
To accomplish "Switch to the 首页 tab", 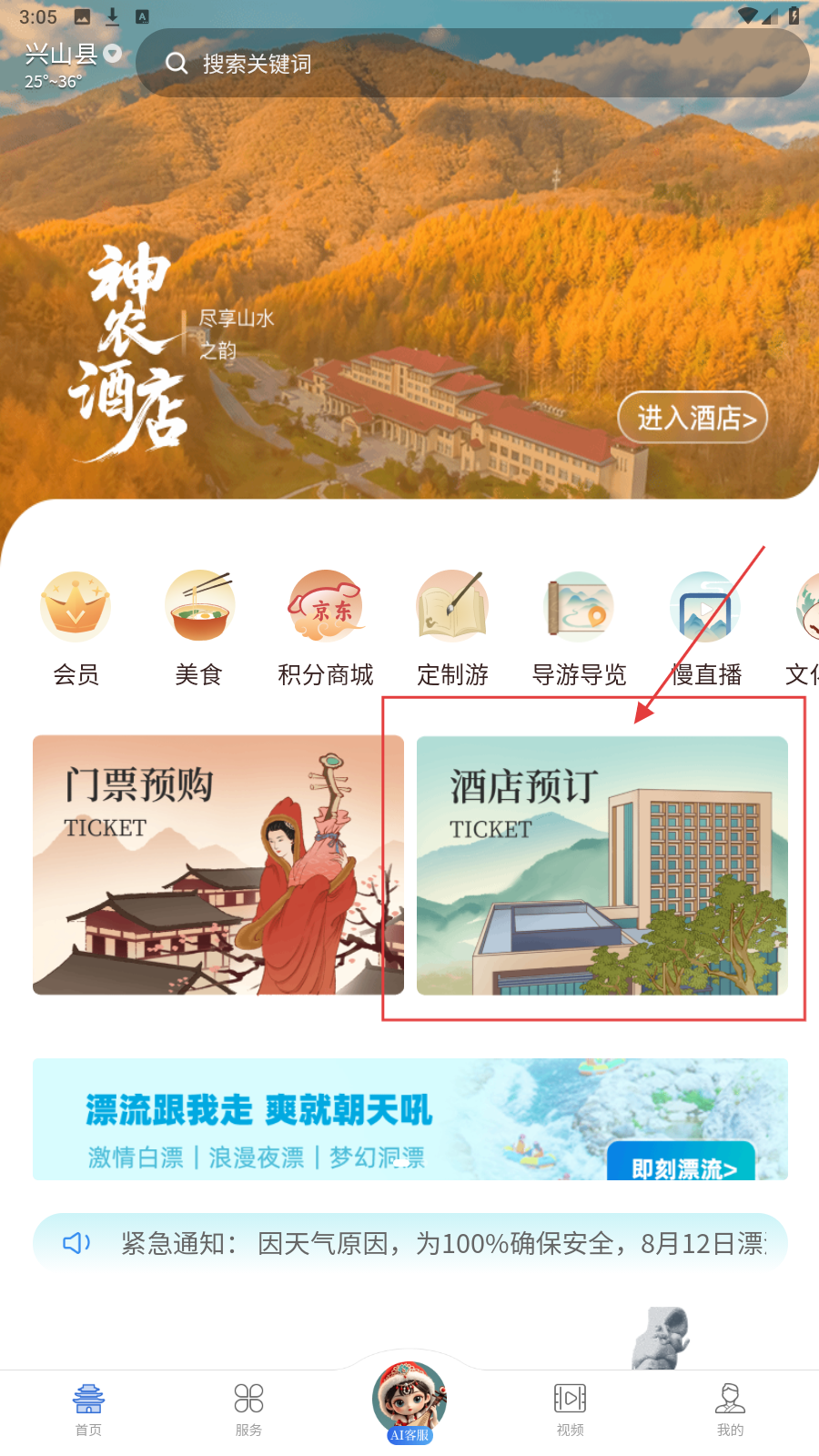I will pos(88,1409).
